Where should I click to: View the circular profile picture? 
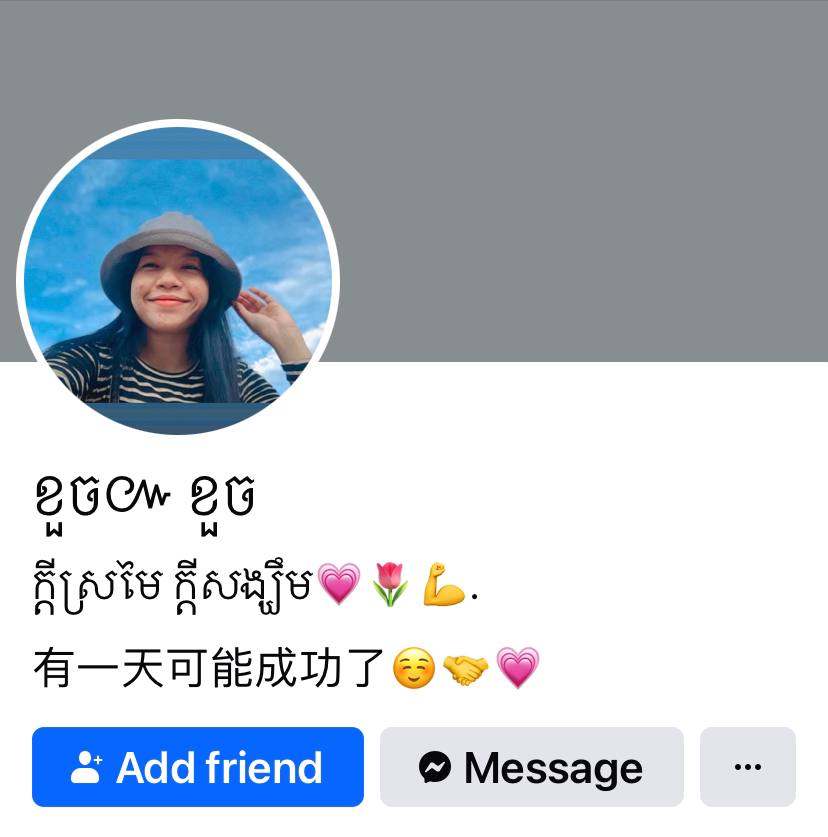click(x=178, y=280)
